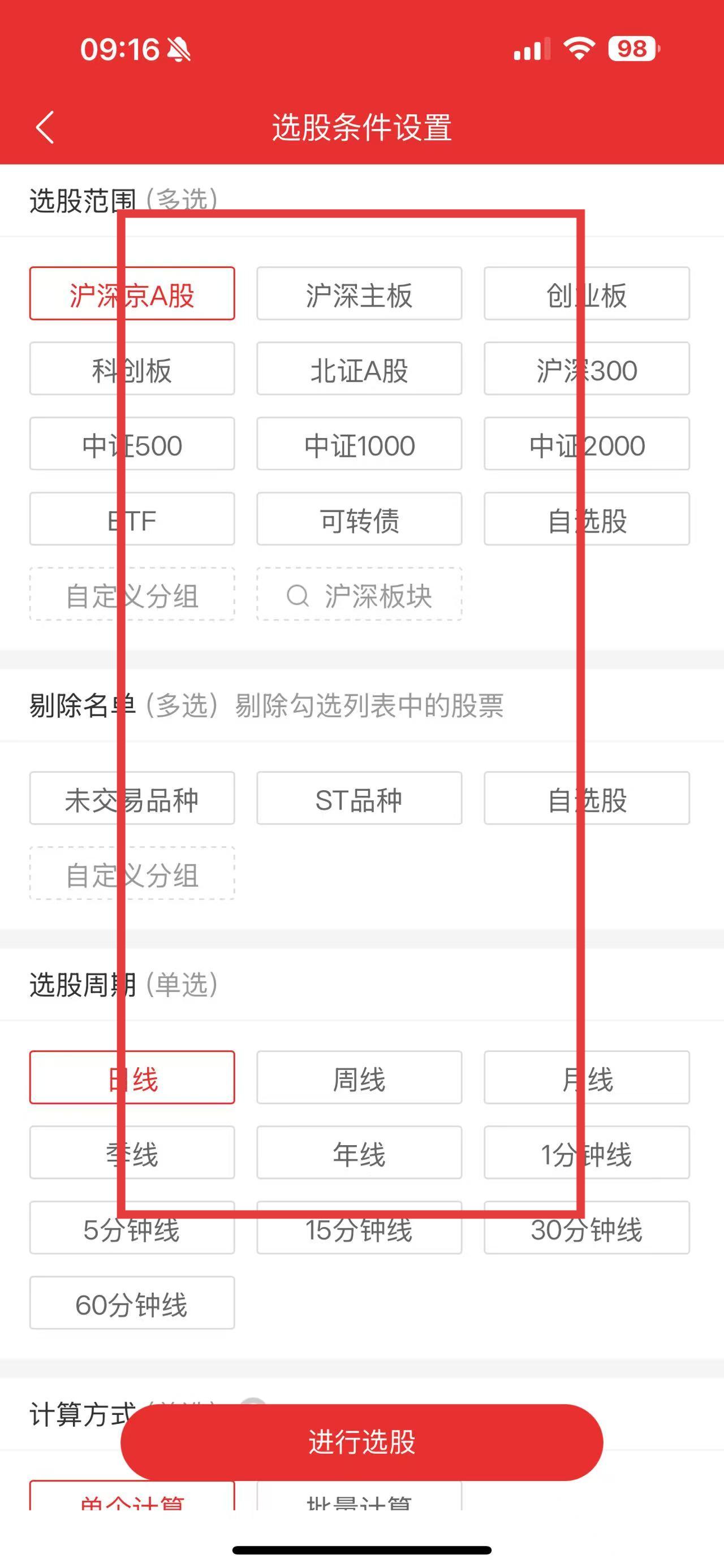Pick the 沪深300 range chip
This screenshot has height=1568, width=724.
coord(587,369)
